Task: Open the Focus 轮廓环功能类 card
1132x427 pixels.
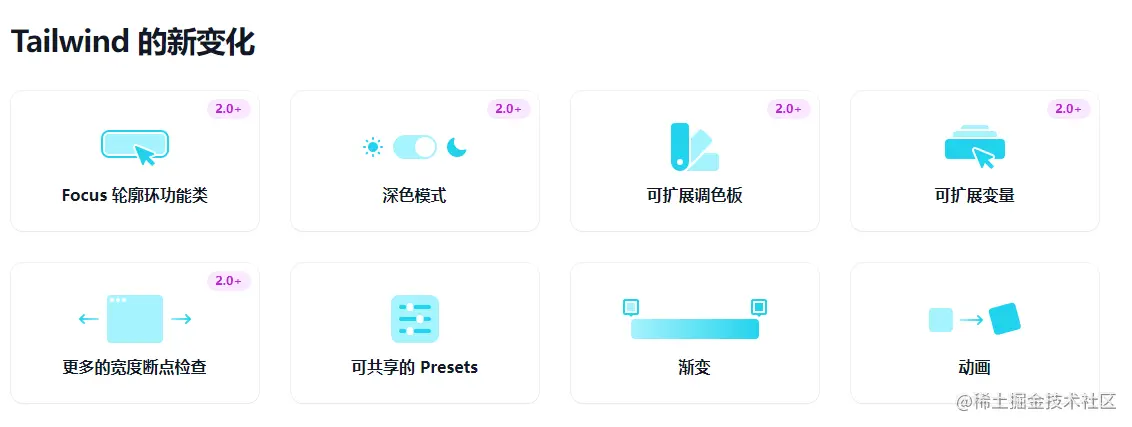Action: pyautogui.click(x=135, y=162)
